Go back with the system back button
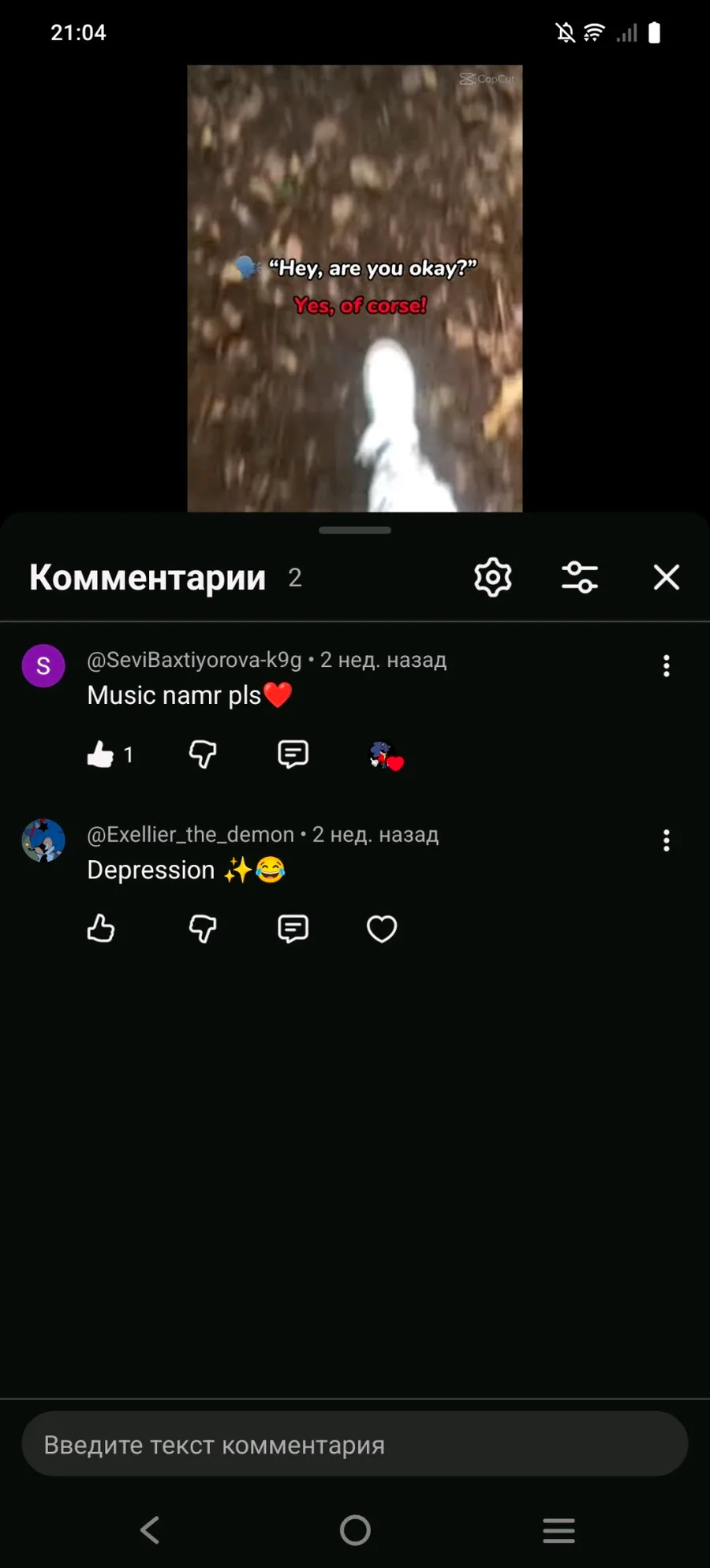Image resolution: width=710 pixels, height=1568 pixels. tap(150, 1530)
